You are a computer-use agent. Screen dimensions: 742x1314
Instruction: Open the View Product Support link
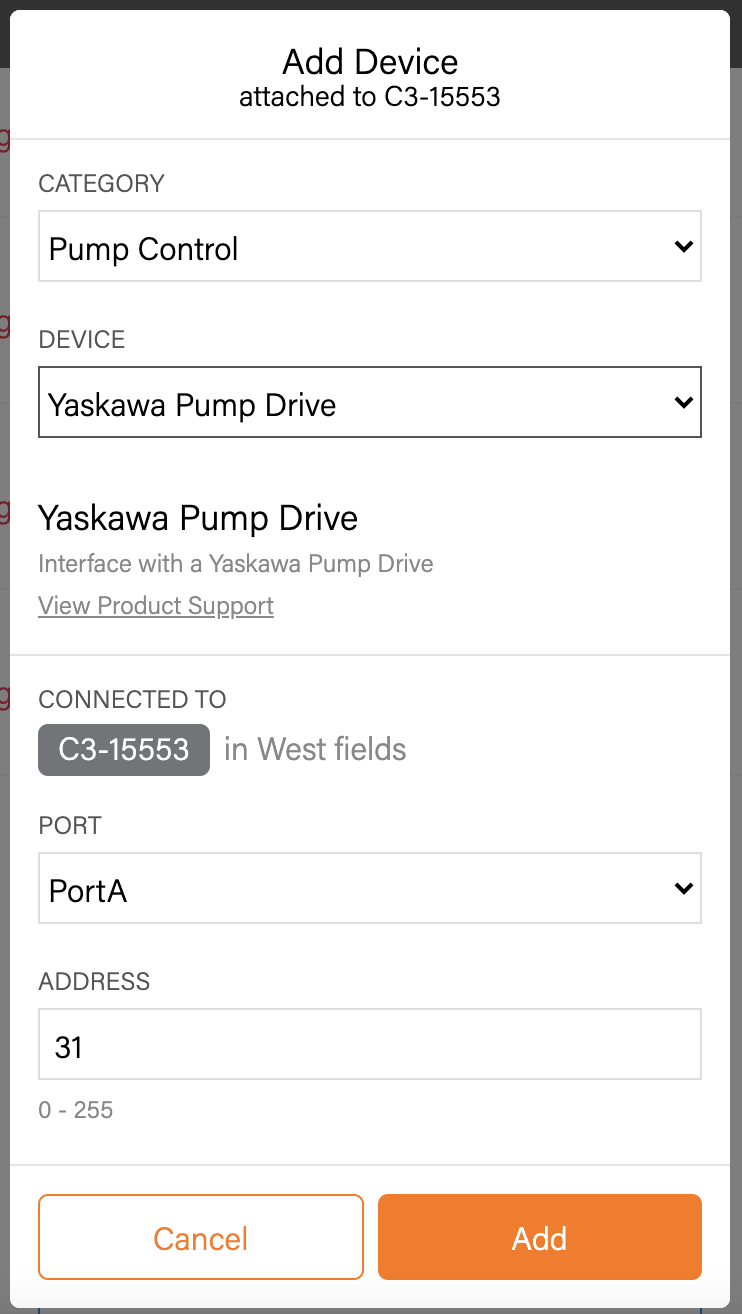(x=155, y=606)
